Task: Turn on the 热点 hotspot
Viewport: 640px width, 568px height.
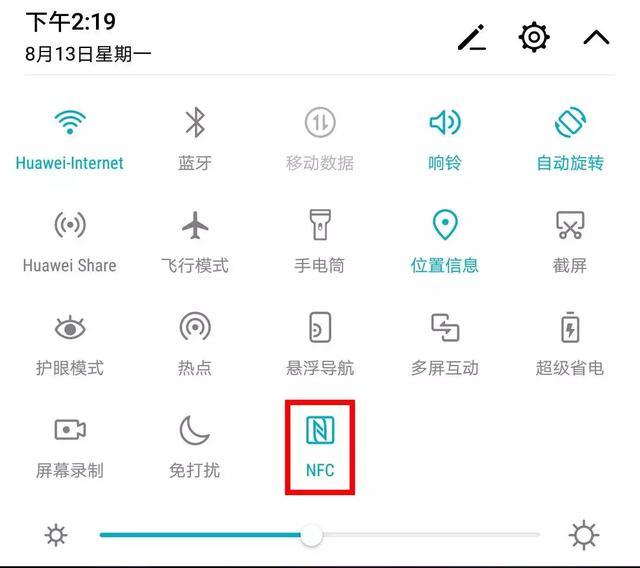Action: [195, 328]
